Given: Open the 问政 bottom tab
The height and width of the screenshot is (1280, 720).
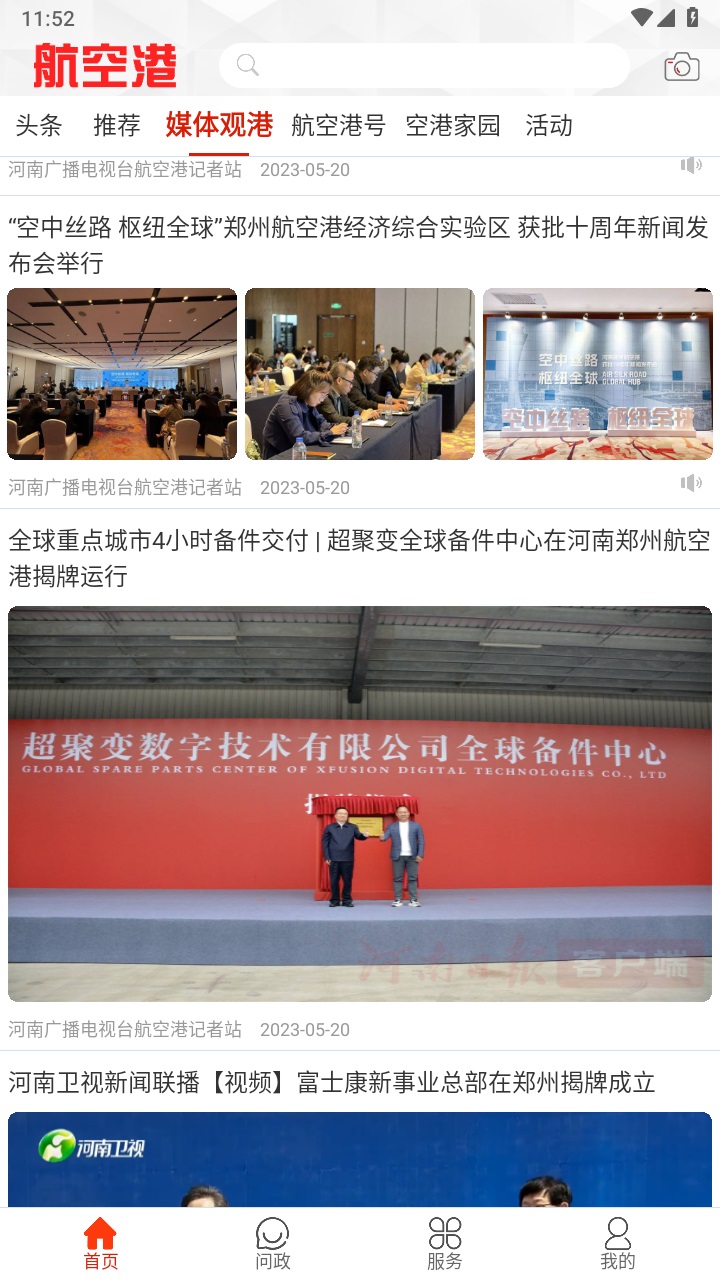Looking at the screenshot, I should (x=272, y=1244).
